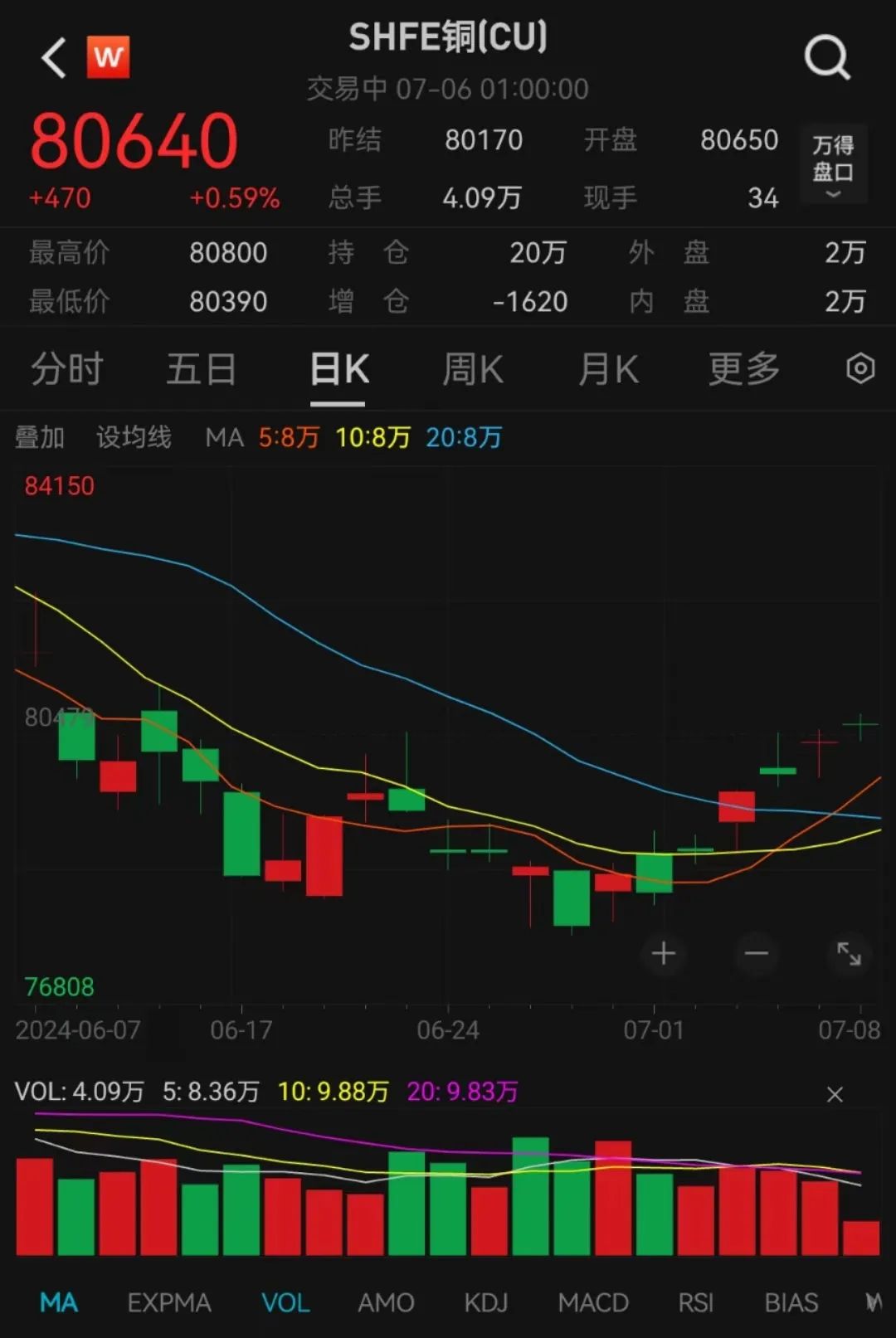Zoom in the K-line chart
Image resolution: width=896 pixels, height=1338 pixels.
point(663,954)
